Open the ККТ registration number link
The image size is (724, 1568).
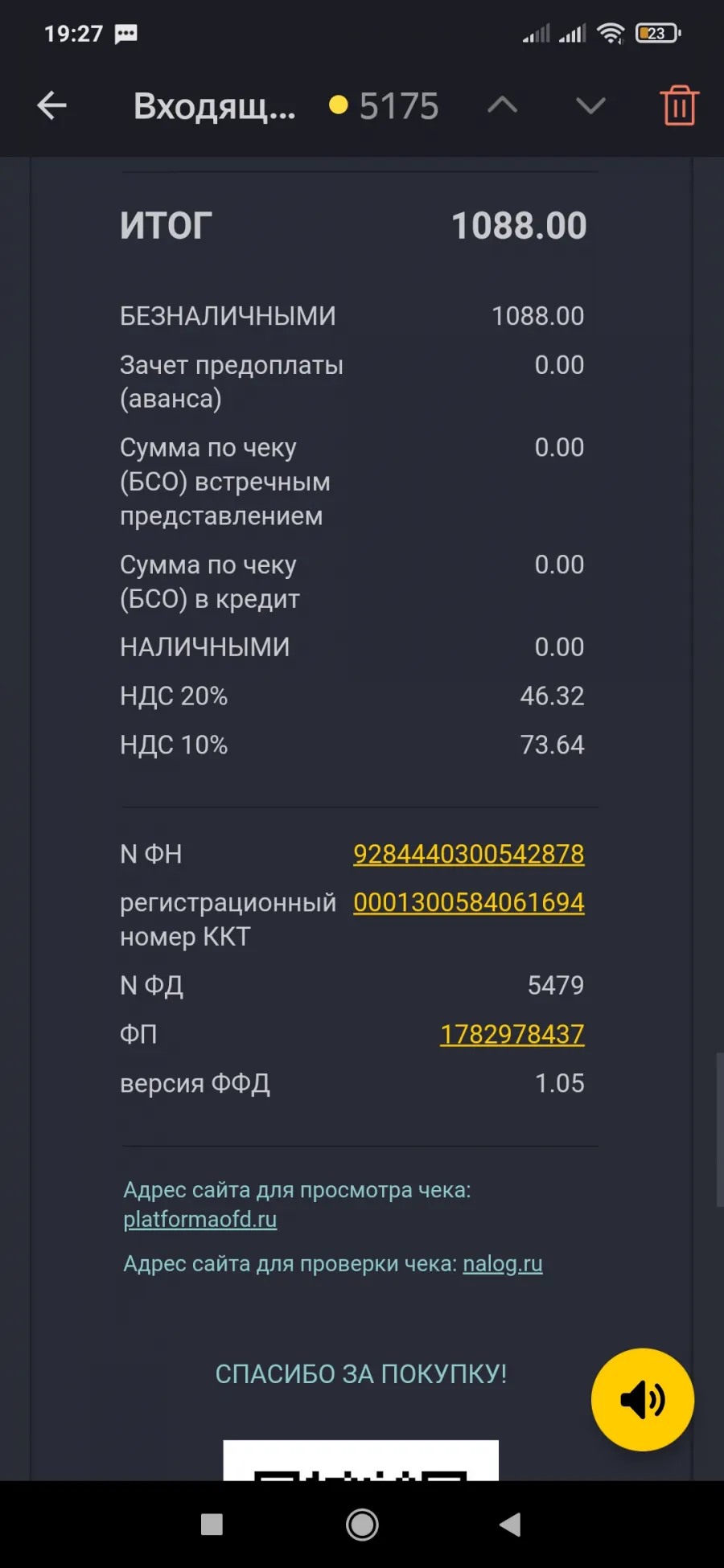point(469,902)
